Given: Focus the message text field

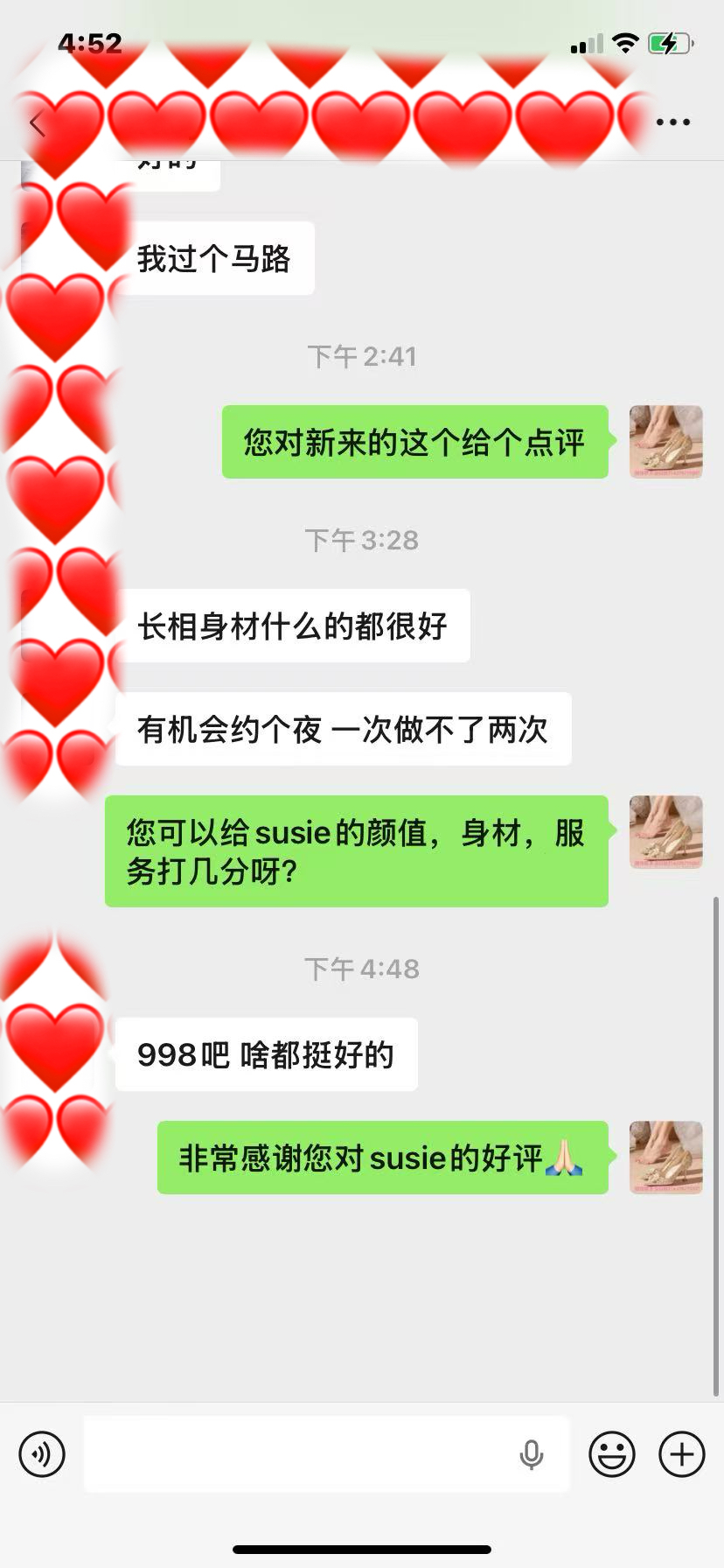Looking at the screenshot, I should tap(297, 1454).
